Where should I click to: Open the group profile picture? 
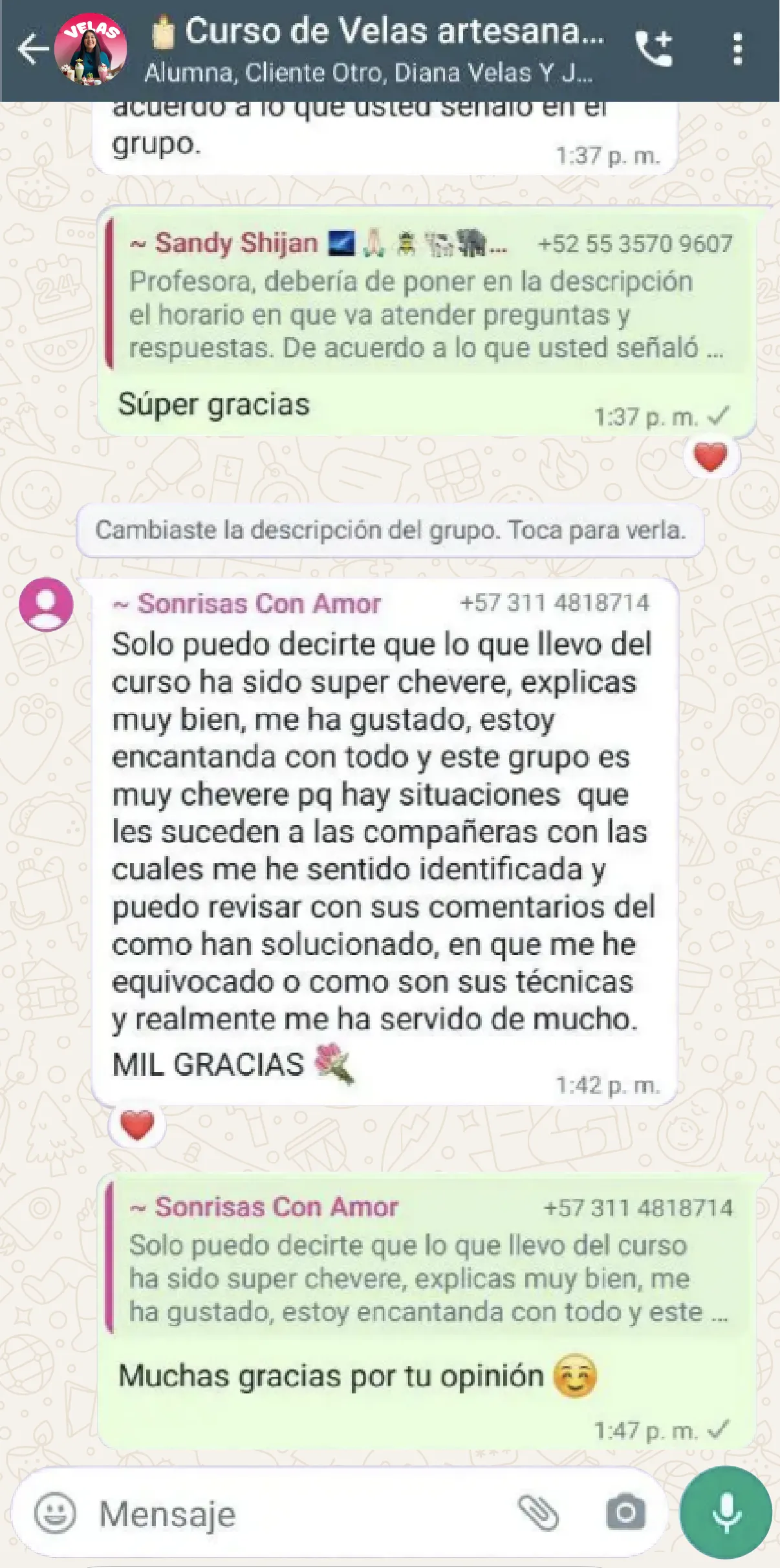[x=90, y=50]
